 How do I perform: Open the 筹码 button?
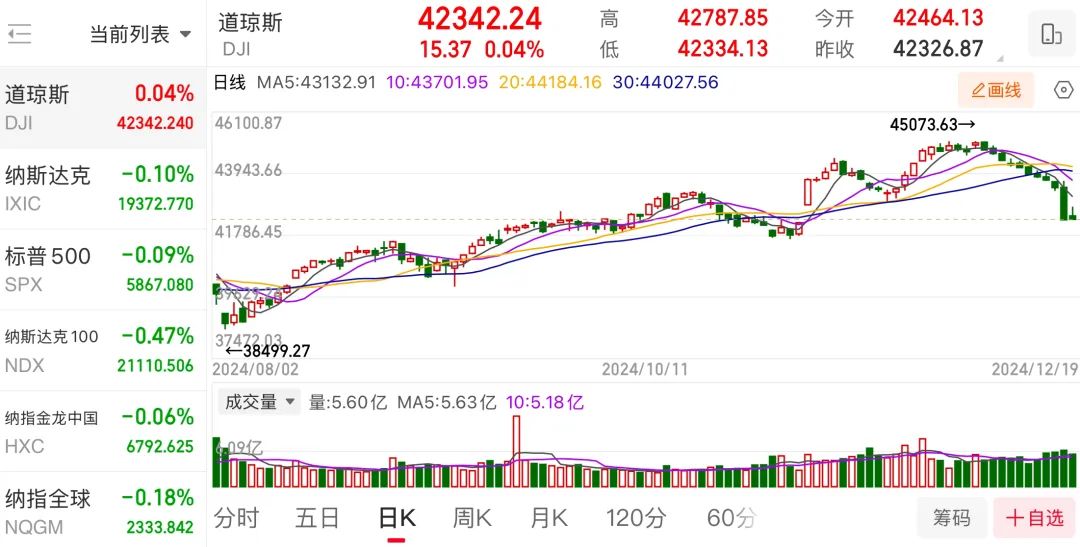(x=951, y=518)
